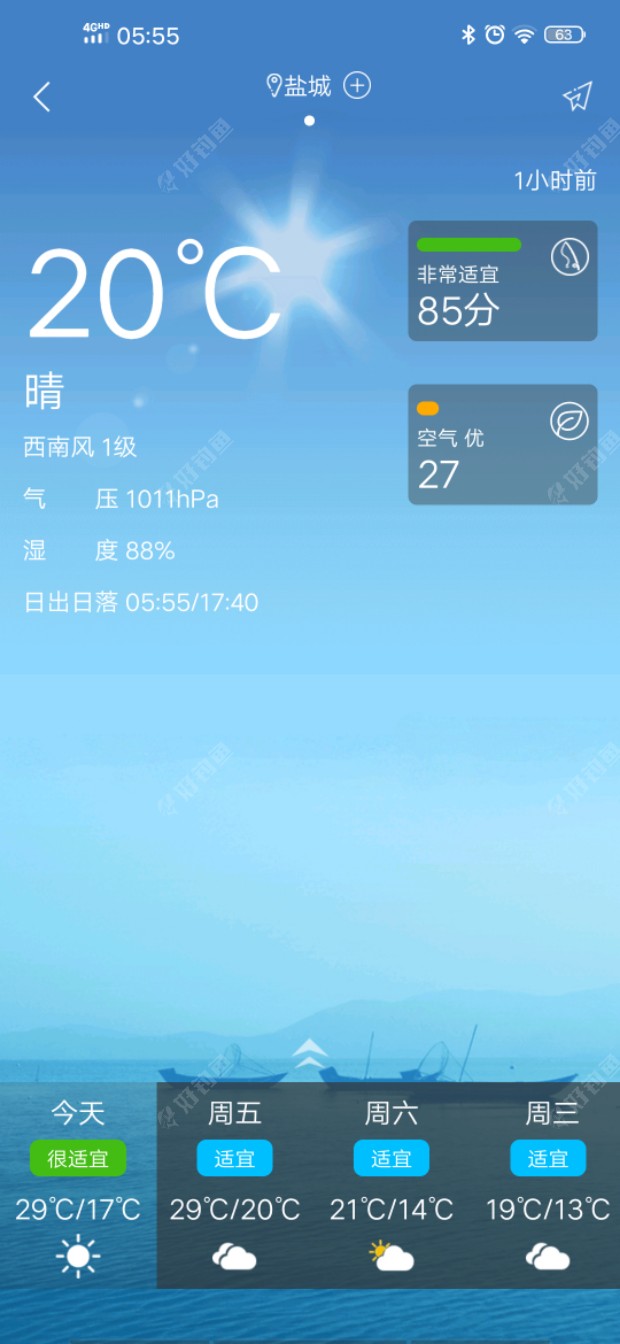
Task: Select the 周五 forecast
Action: tap(235, 1185)
